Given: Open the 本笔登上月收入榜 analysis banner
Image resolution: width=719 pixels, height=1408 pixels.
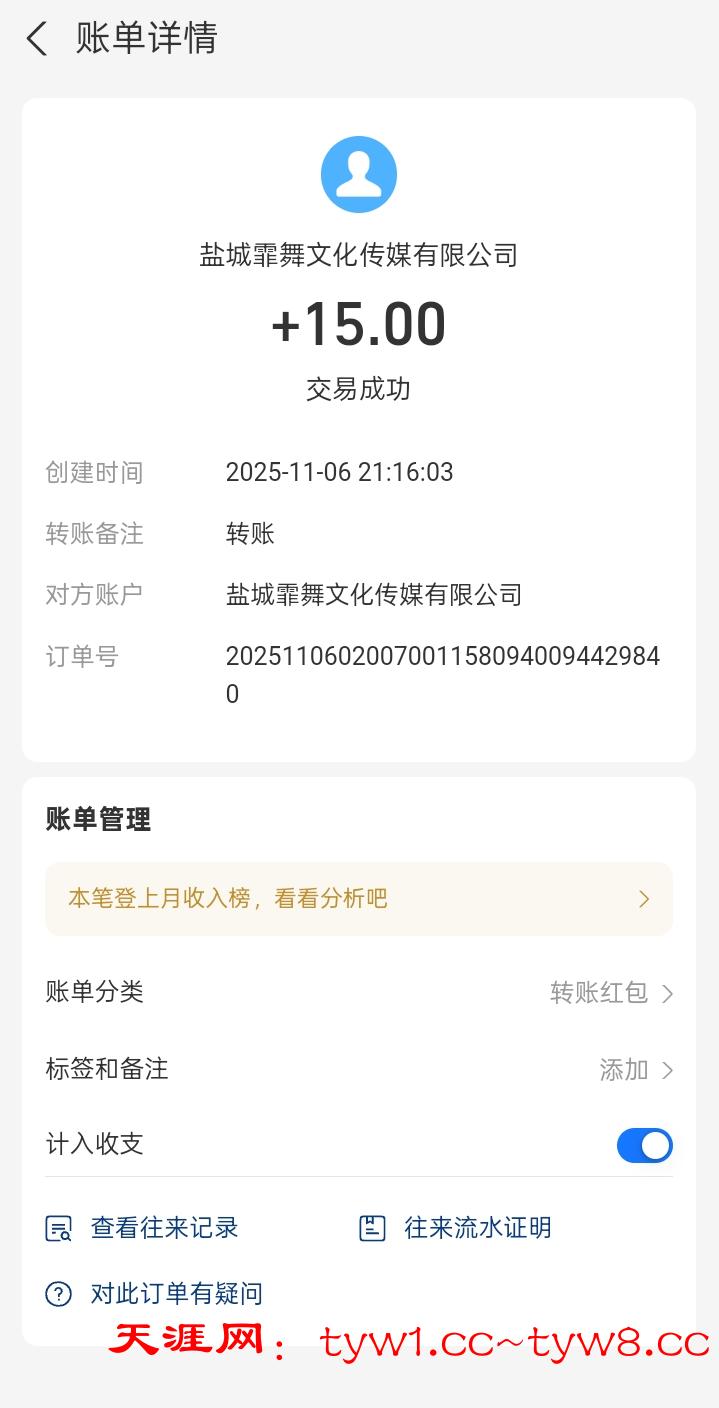Looking at the screenshot, I should click(x=358, y=898).
